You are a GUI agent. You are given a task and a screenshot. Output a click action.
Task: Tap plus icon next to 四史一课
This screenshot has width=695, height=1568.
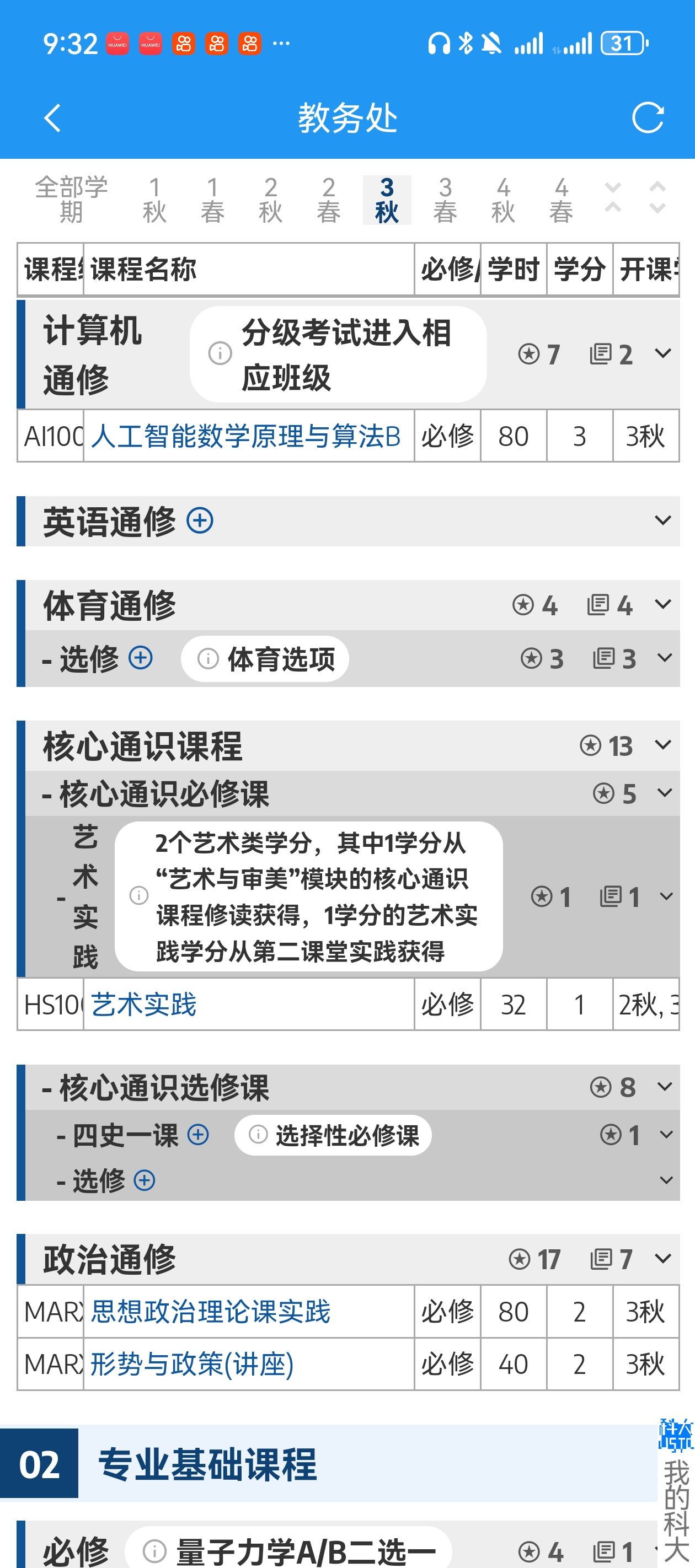pos(198,1135)
